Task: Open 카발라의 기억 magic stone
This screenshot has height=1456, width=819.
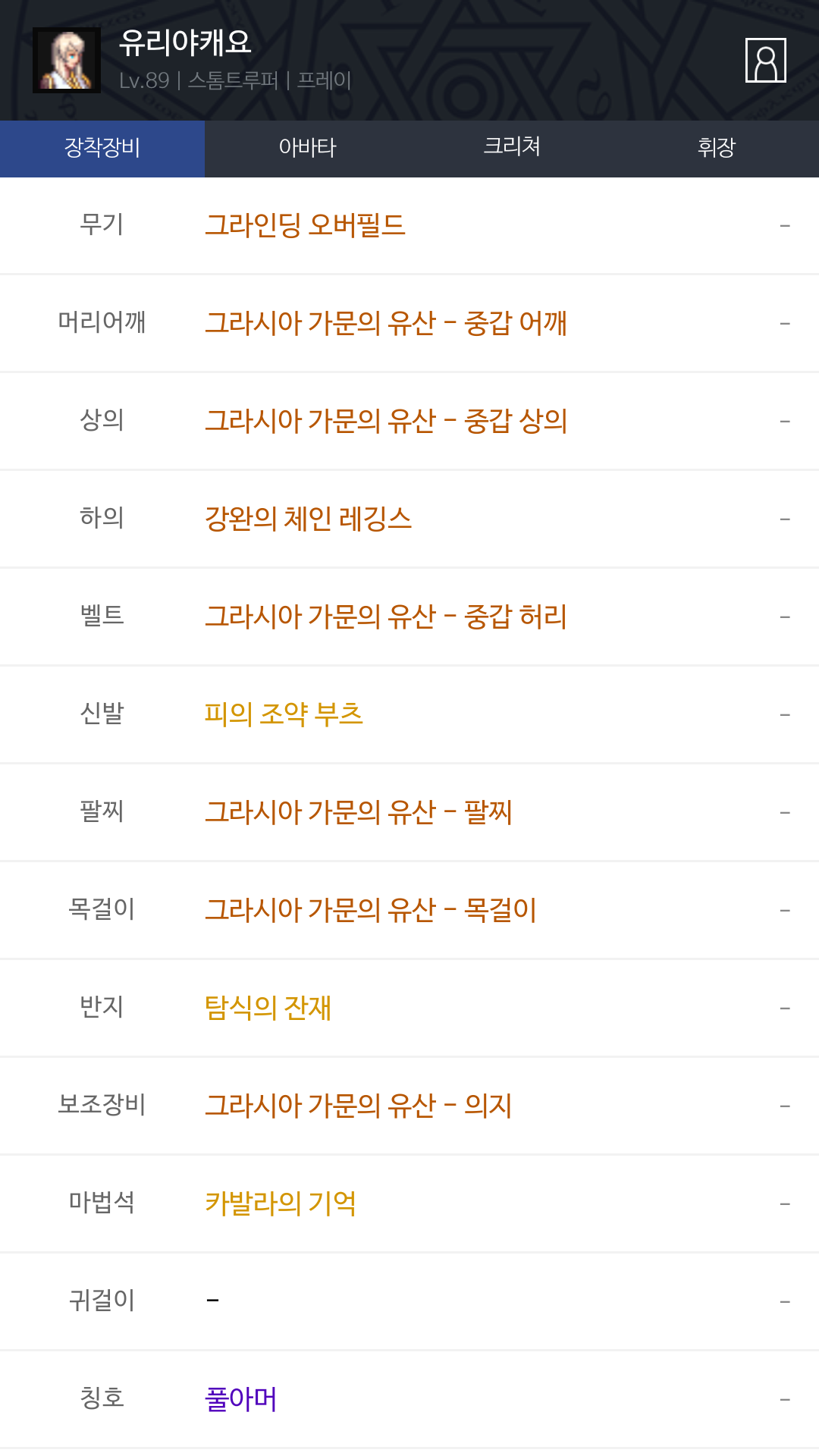Action: [x=280, y=1203]
